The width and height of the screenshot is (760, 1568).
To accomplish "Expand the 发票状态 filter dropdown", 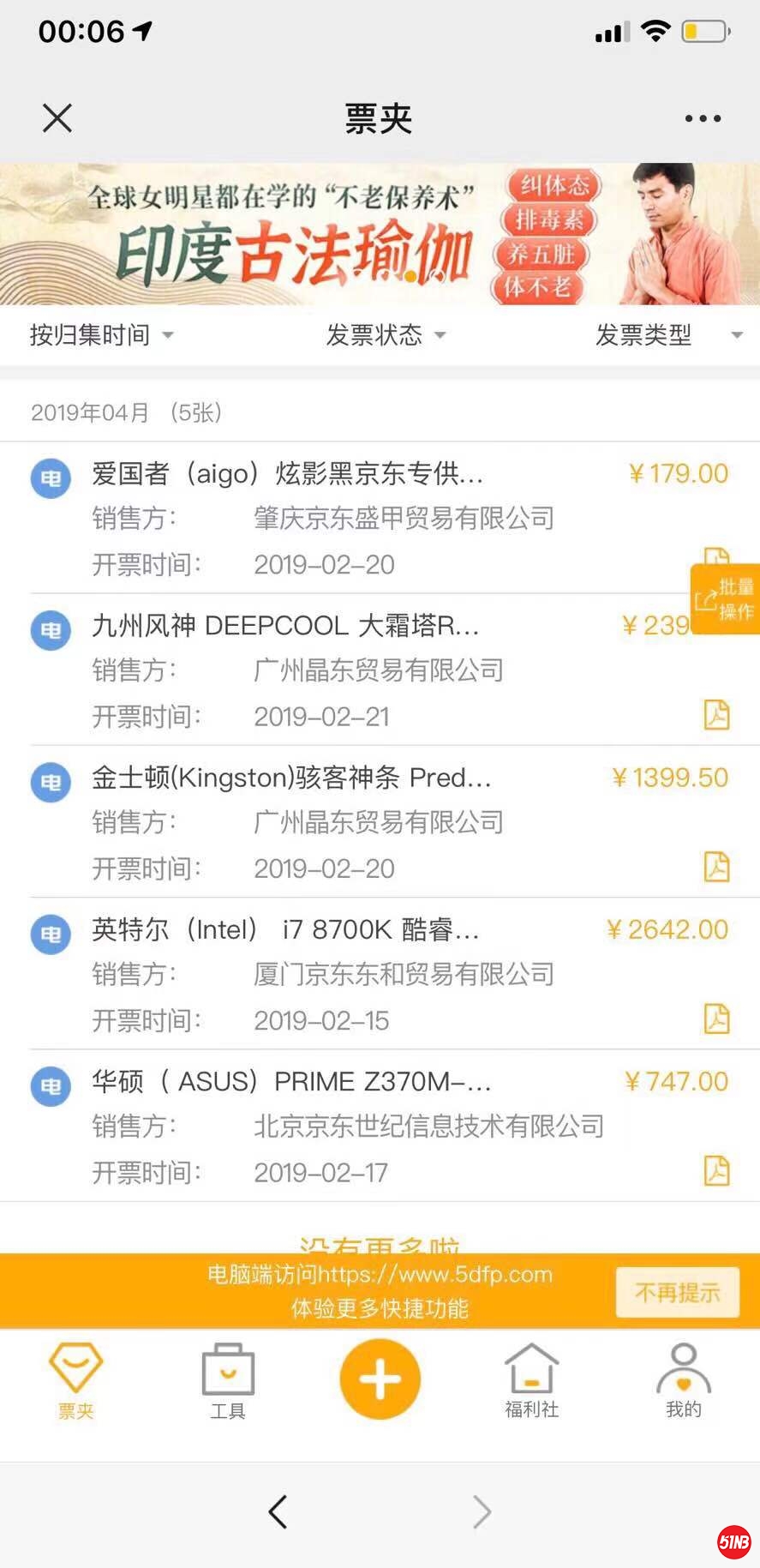I will tap(386, 335).
